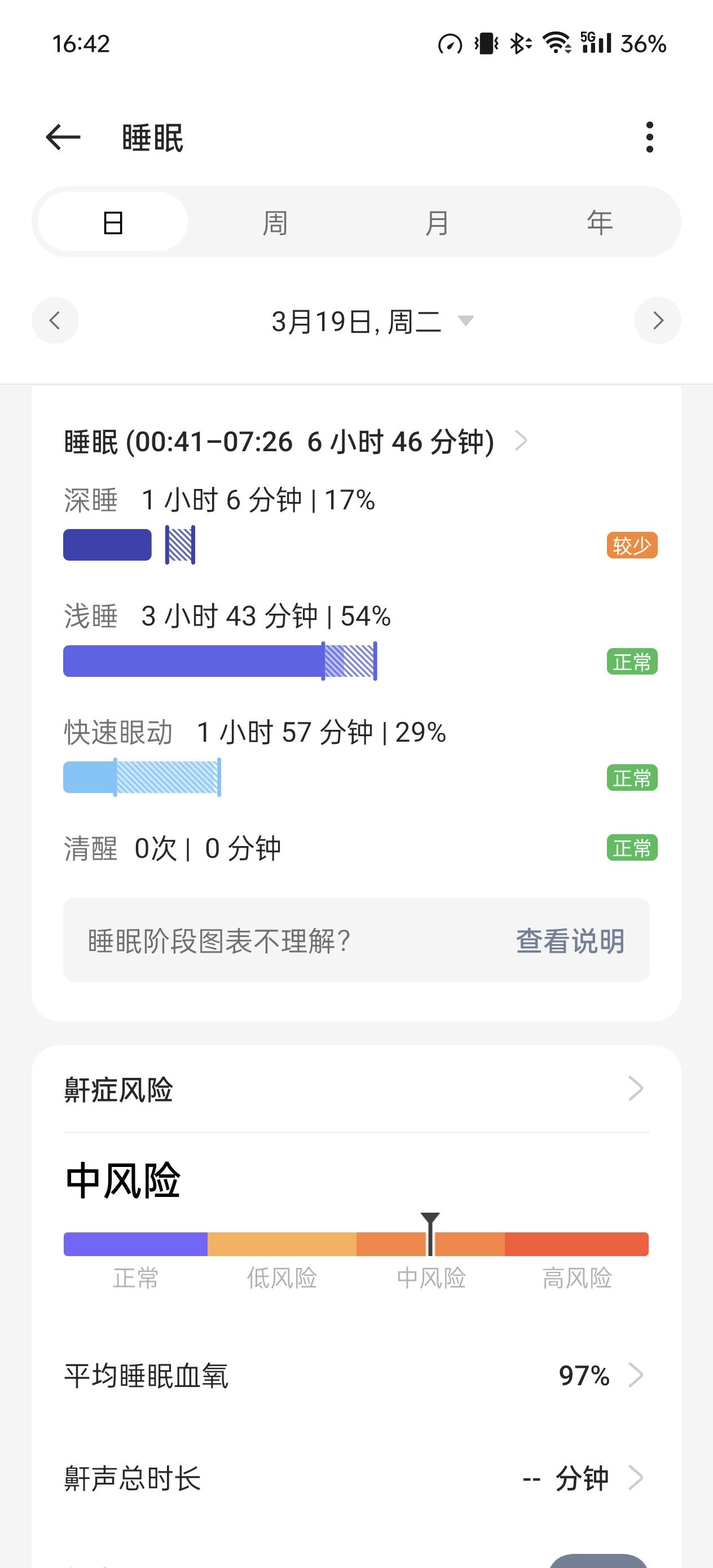Go back from the 睡眠 page
Screen dimensions: 713x1568
pyautogui.click(x=63, y=137)
